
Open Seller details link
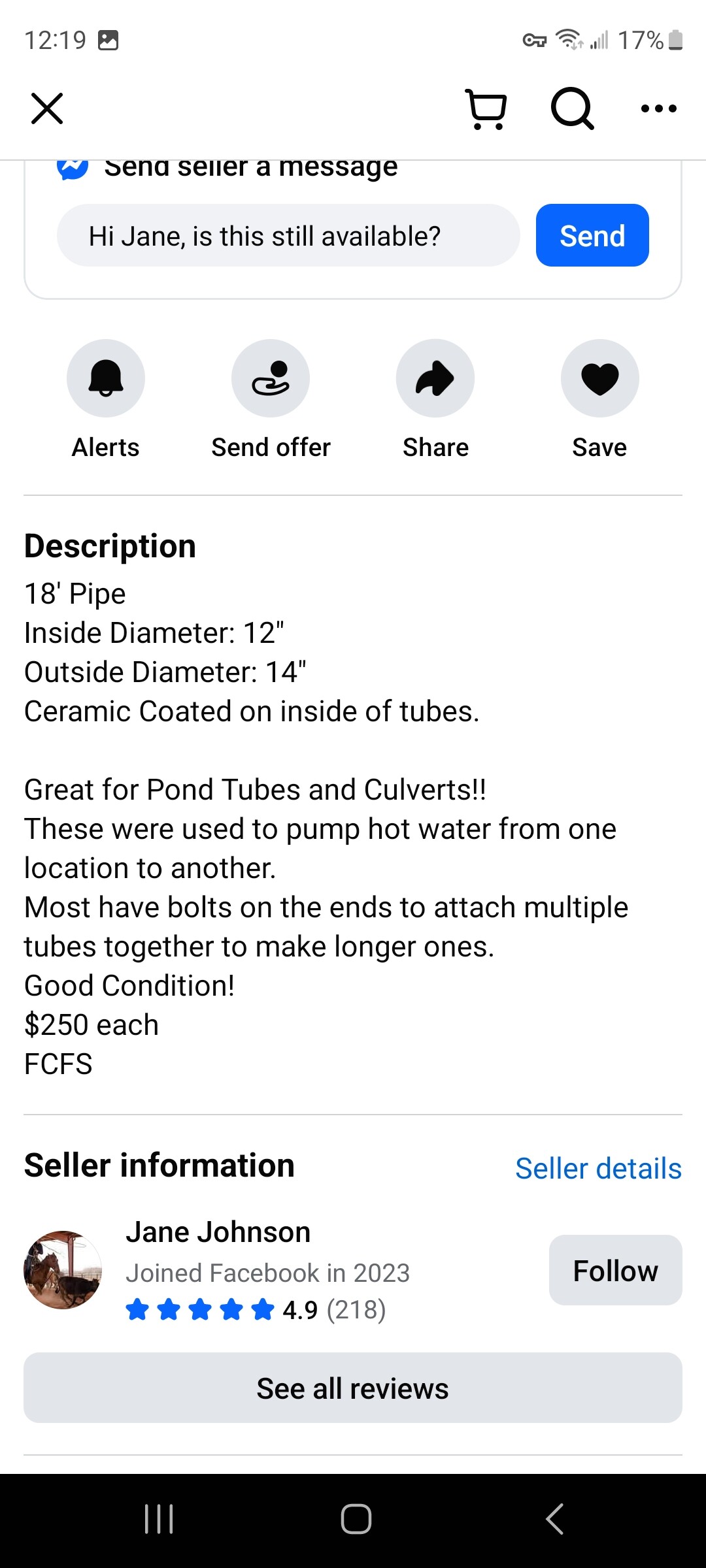[x=597, y=1169]
